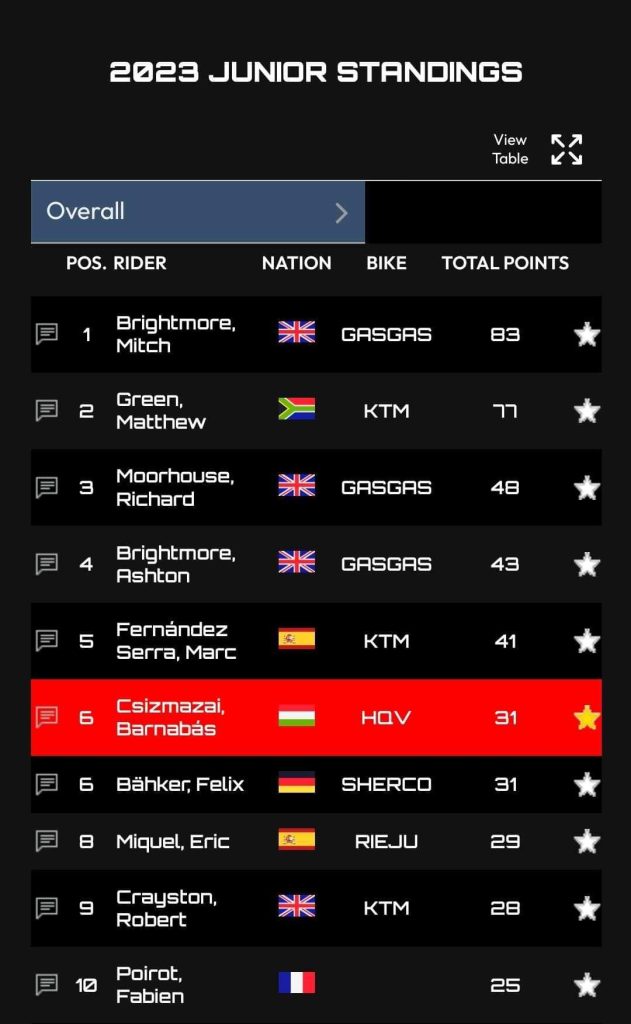Open the comment icon for Felix Bähker
Image resolution: width=631 pixels, height=1024 pixels.
coord(47,785)
